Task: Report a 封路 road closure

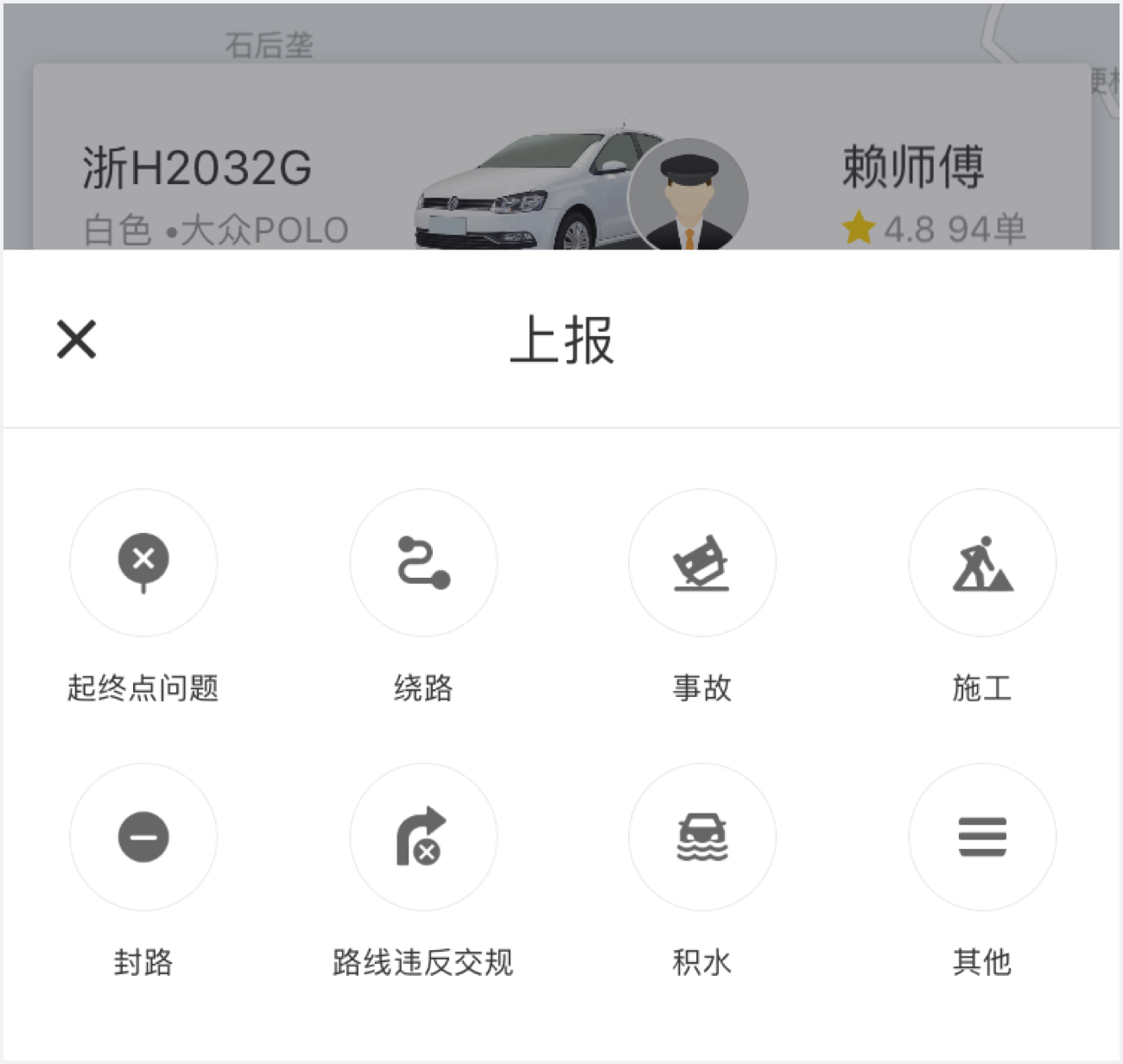Action: (143, 836)
